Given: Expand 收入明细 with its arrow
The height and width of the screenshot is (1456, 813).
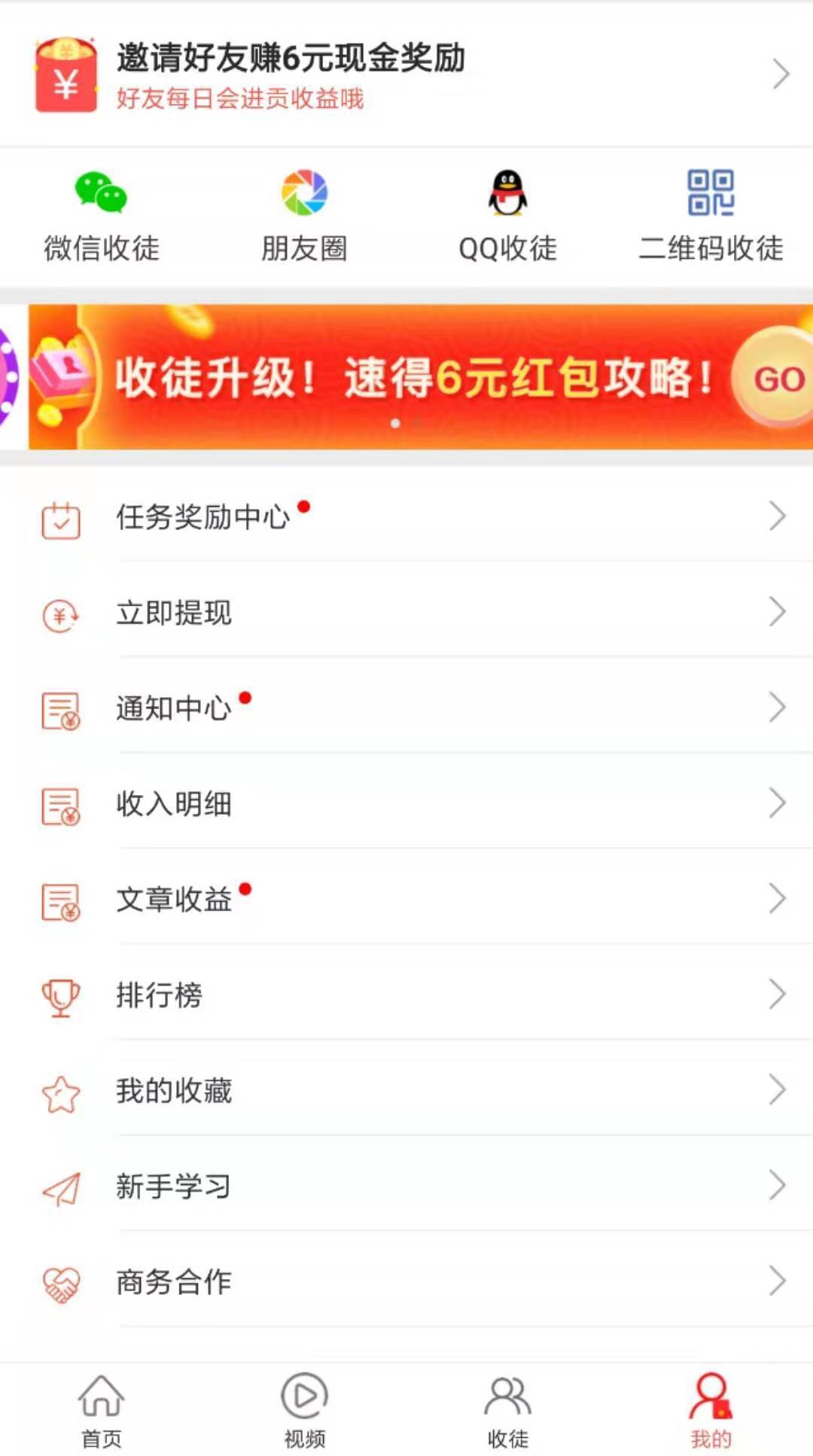Looking at the screenshot, I should tap(778, 803).
